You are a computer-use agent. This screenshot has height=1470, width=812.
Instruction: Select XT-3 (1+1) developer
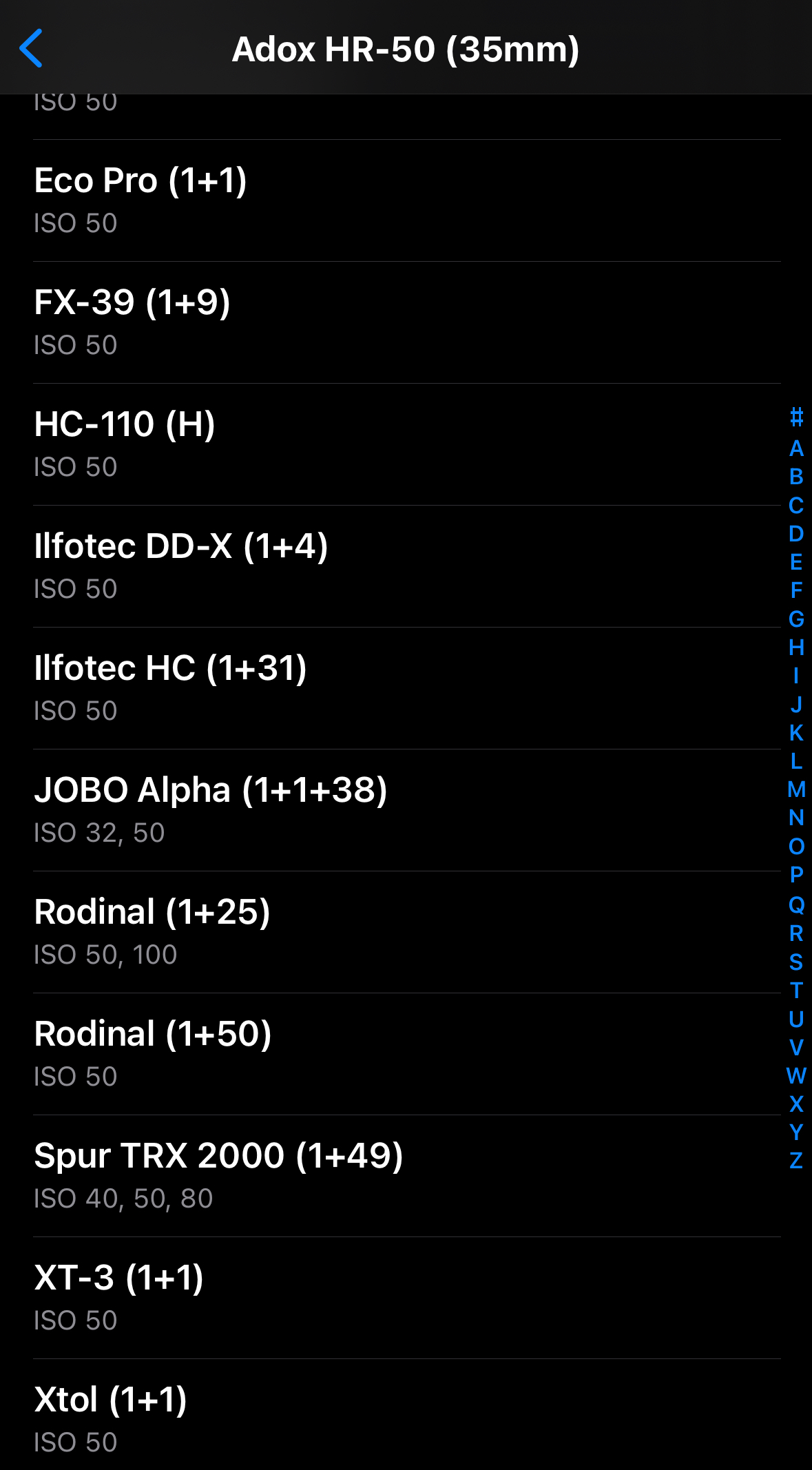[406, 1298]
